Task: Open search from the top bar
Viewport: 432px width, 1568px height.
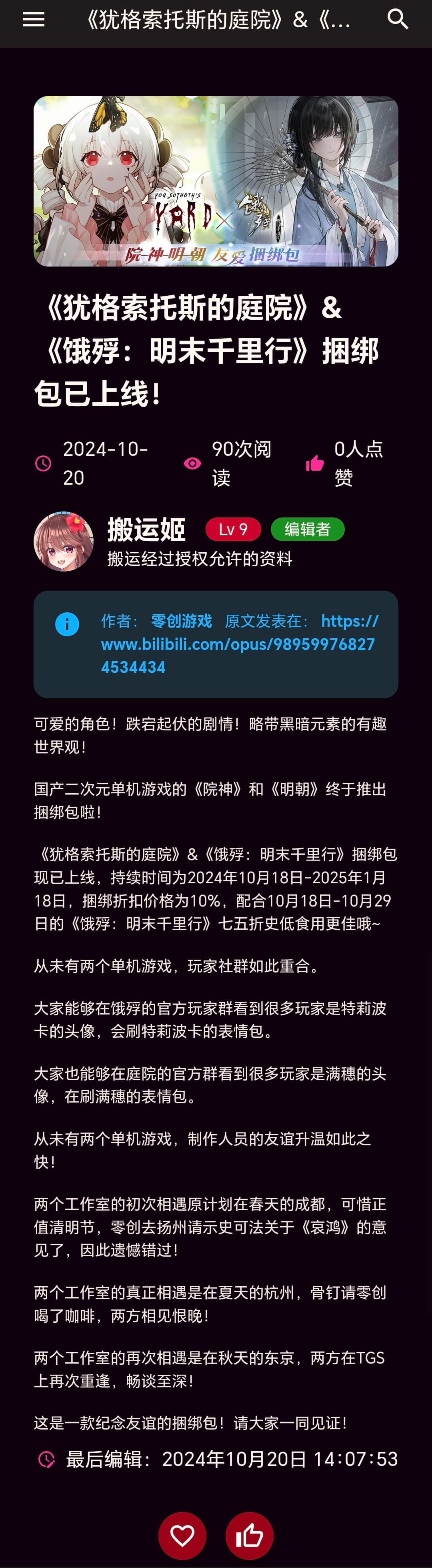Action: pos(397,20)
